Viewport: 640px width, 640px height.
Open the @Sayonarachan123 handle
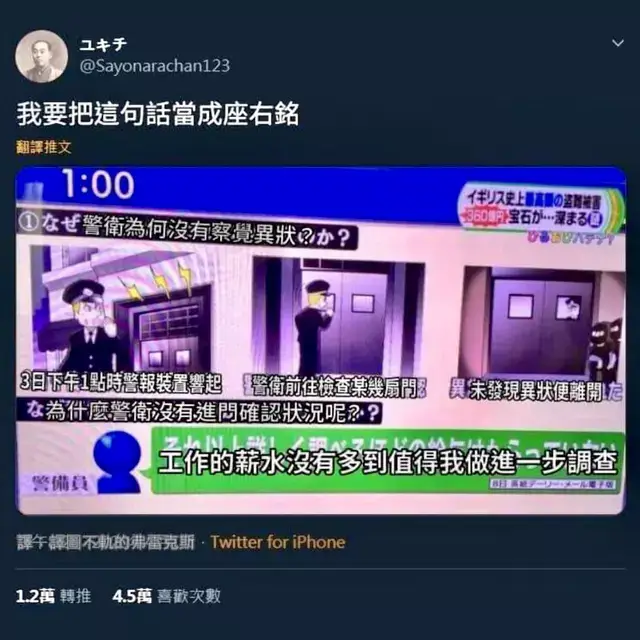(x=154, y=66)
